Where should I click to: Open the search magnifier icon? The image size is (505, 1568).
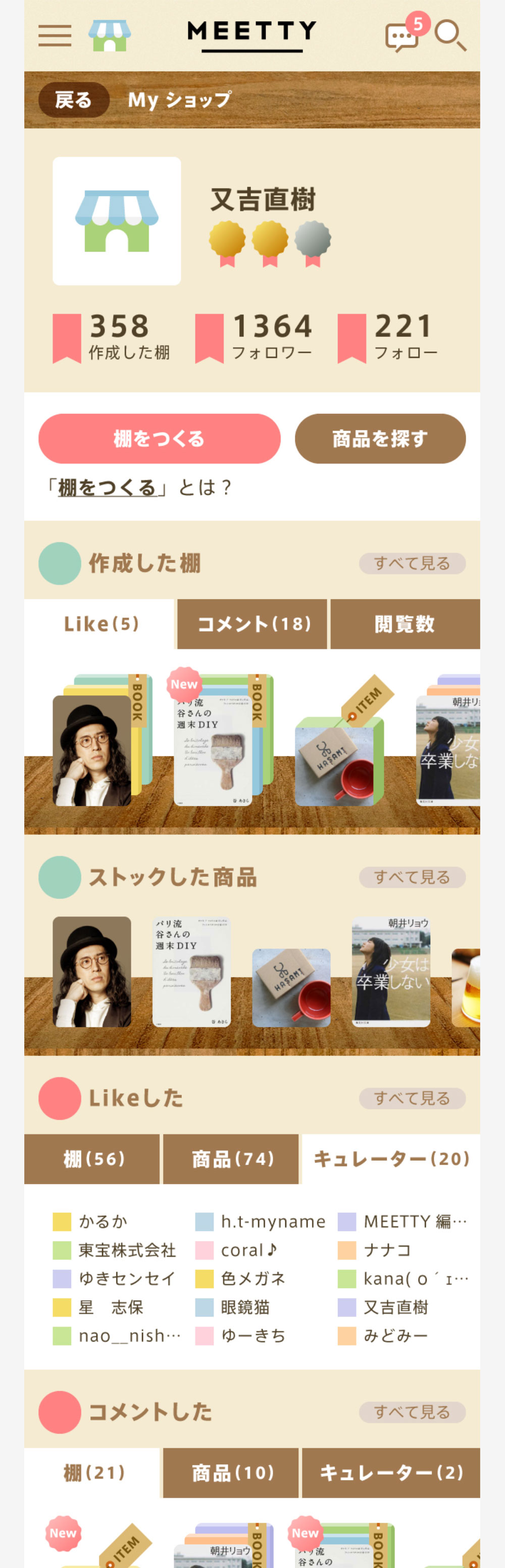point(451,35)
